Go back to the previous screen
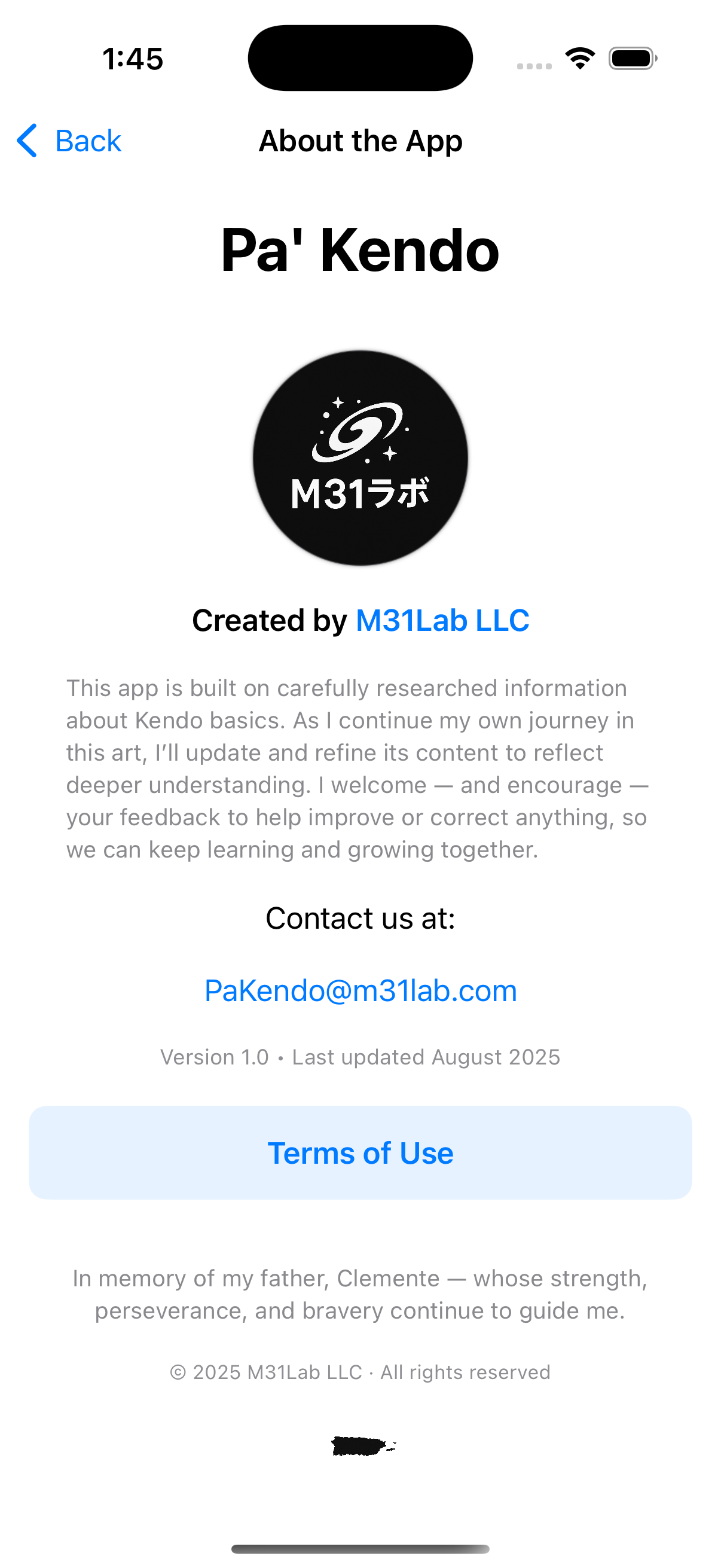This screenshot has height=1568, width=721. [x=68, y=141]
